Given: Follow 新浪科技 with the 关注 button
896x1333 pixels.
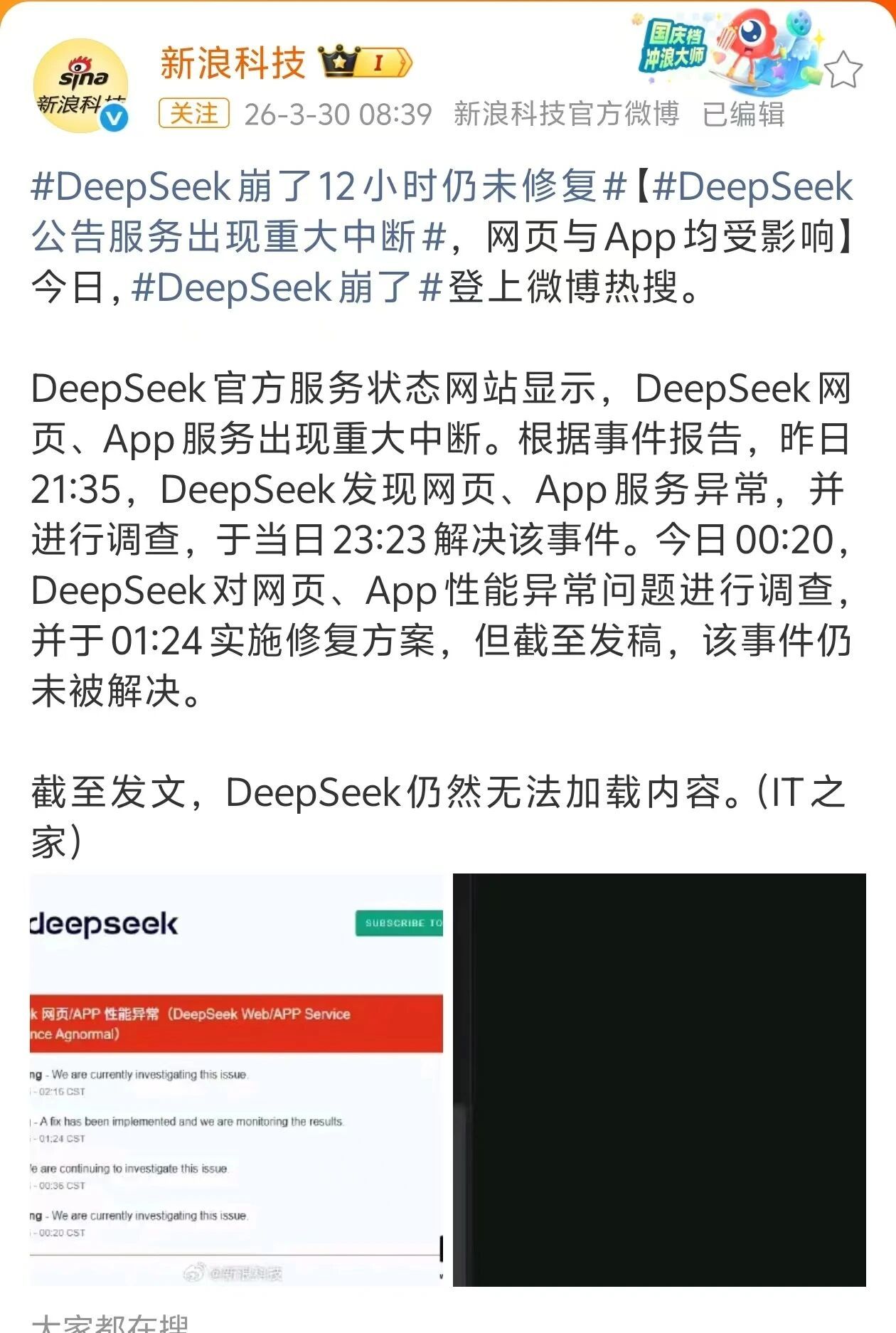Looking at the screenshot, I should (x=194, y=114).
